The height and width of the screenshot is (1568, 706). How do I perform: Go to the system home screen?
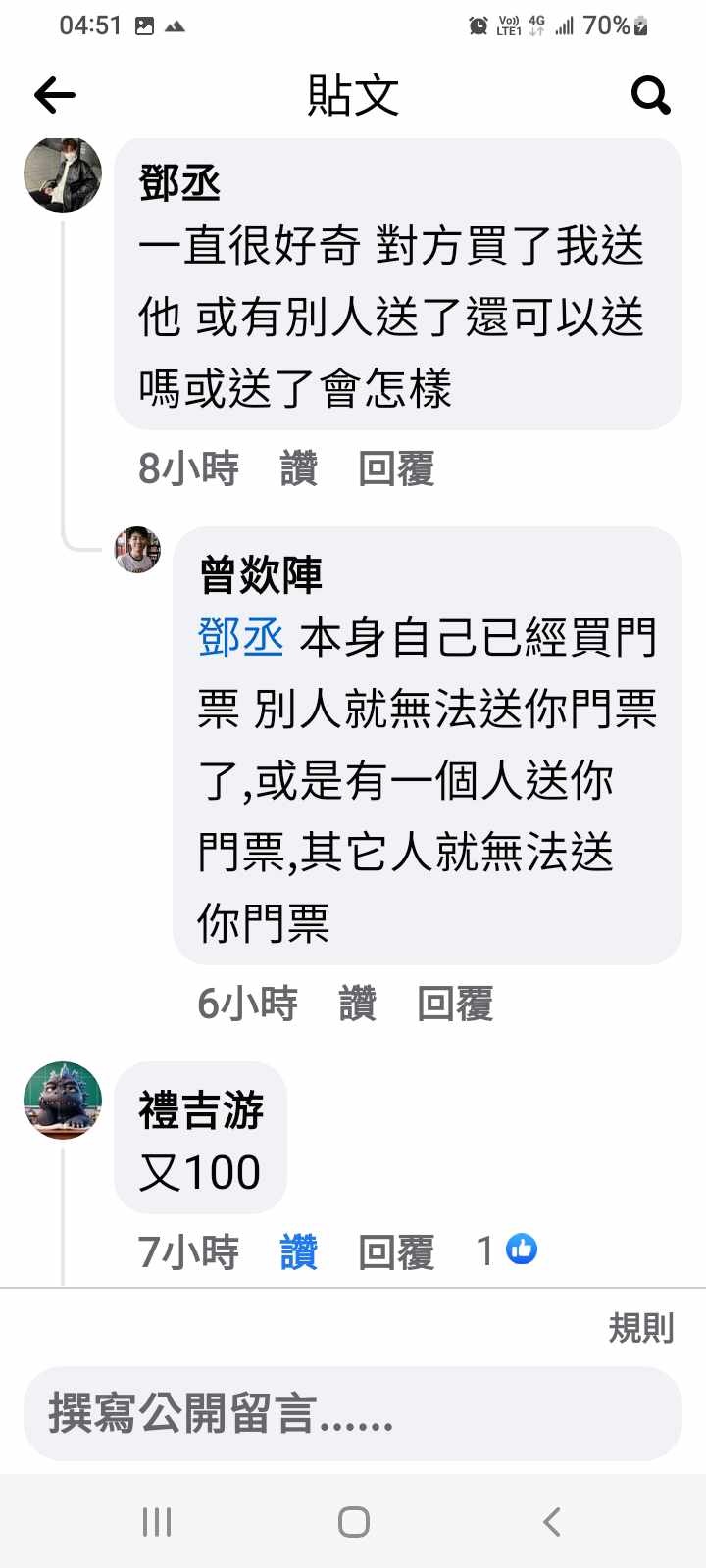[x=353, y=1521]
